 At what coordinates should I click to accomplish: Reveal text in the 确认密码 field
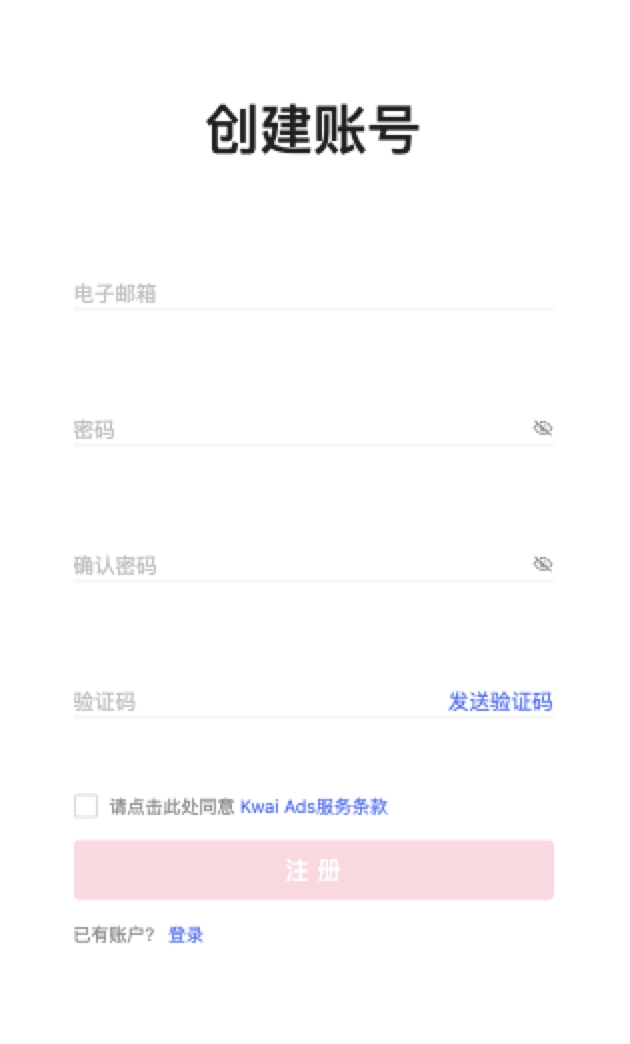543,564
